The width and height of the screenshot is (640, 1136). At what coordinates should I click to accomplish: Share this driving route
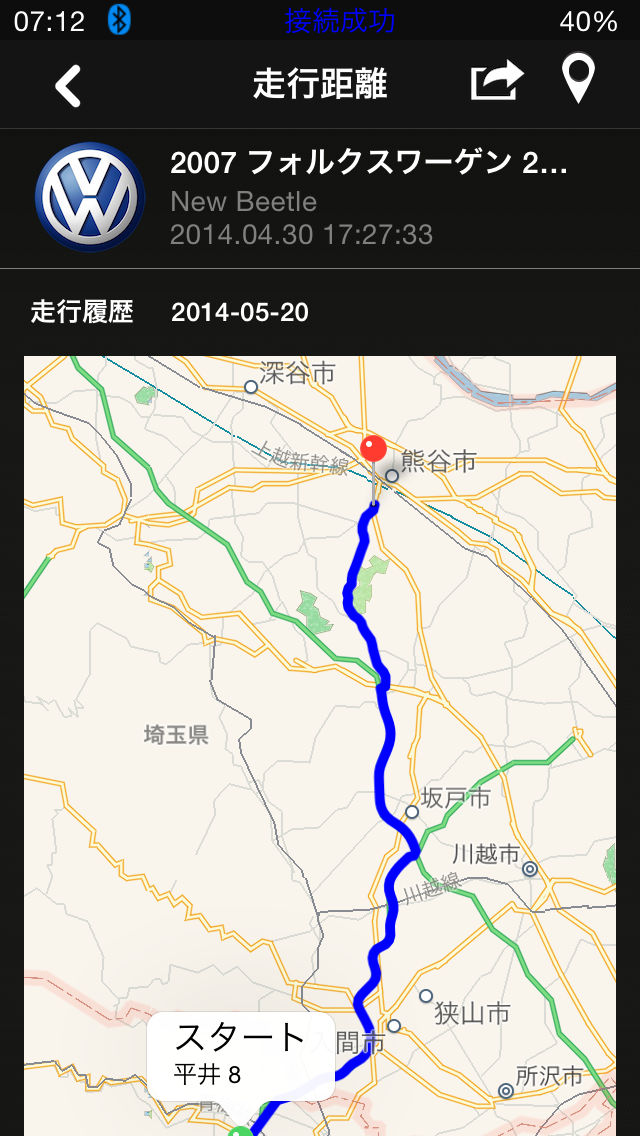click(497, 82)
